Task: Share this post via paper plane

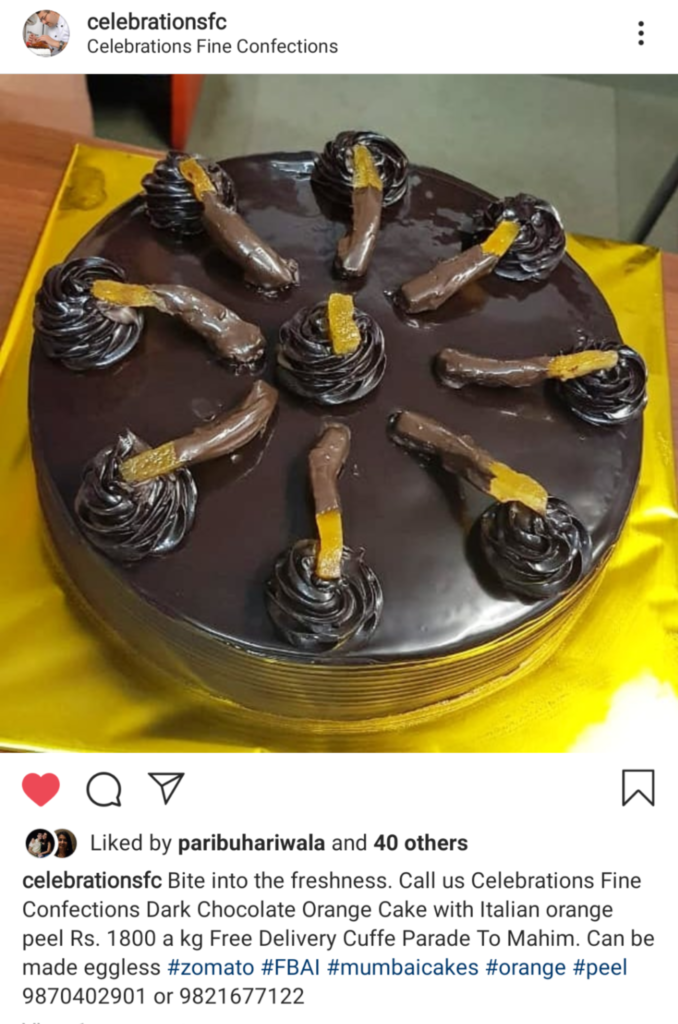Action: pyautogui.click(x=166, y=788)
